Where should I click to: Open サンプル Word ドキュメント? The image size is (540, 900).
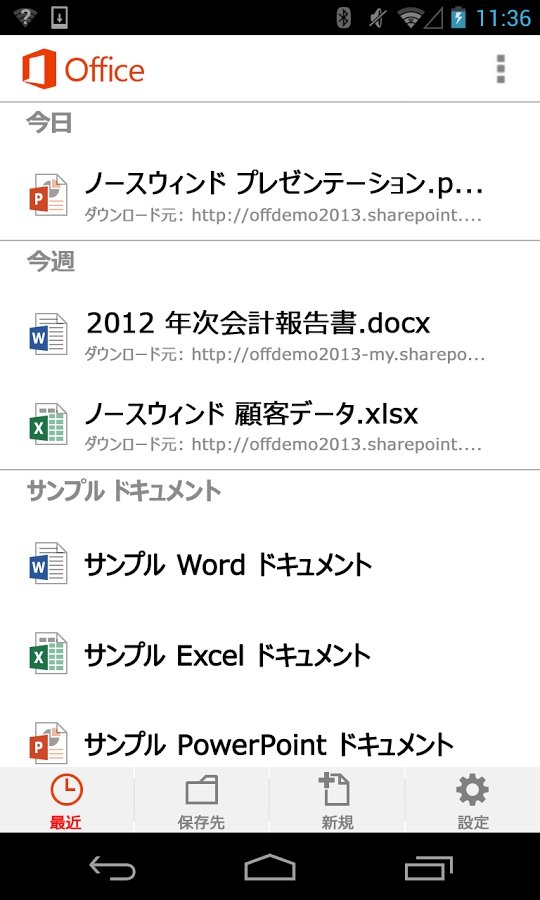pos(270,564)
